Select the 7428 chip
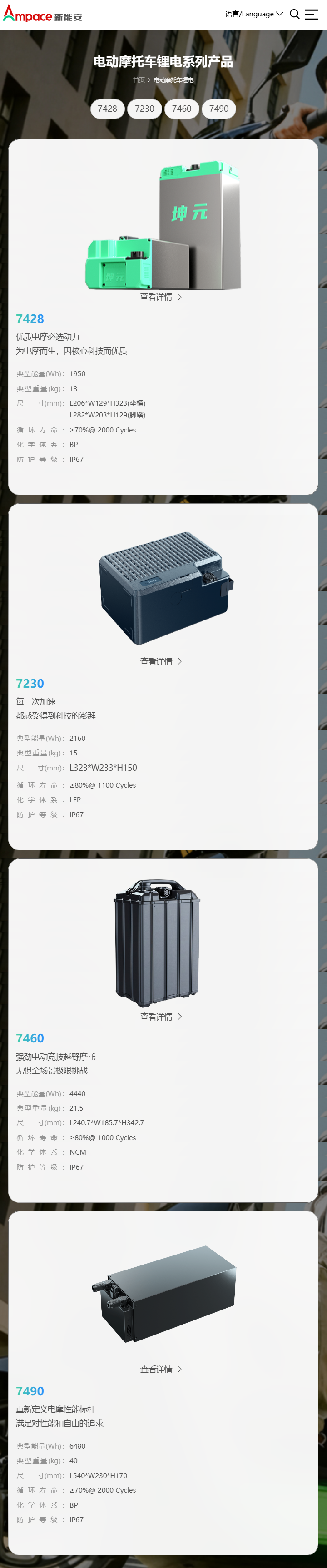This screenshot has width=327, height=1568. point(107,109)
